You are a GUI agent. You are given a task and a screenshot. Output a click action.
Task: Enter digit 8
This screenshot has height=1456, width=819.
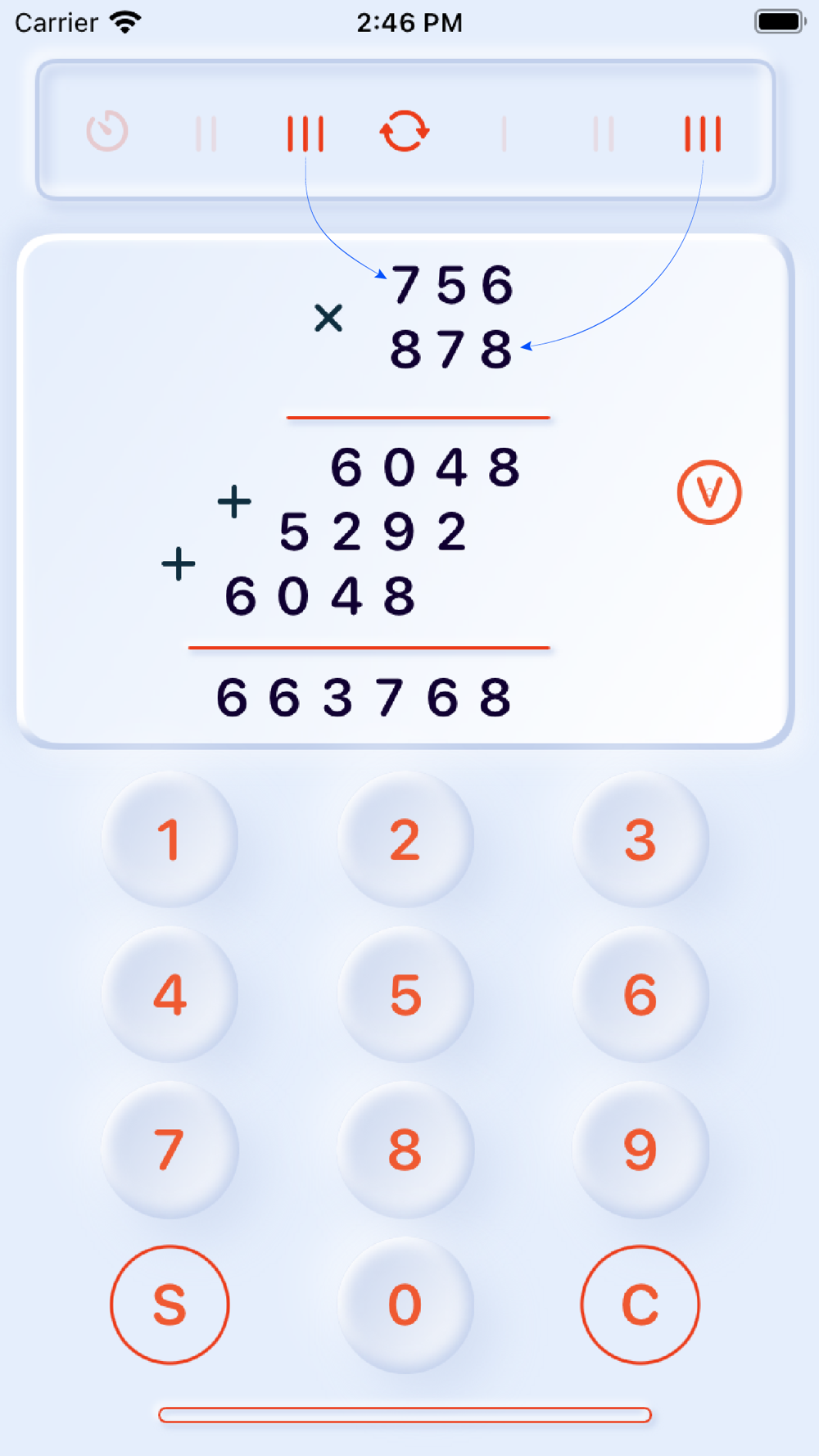pos(405,1150)
